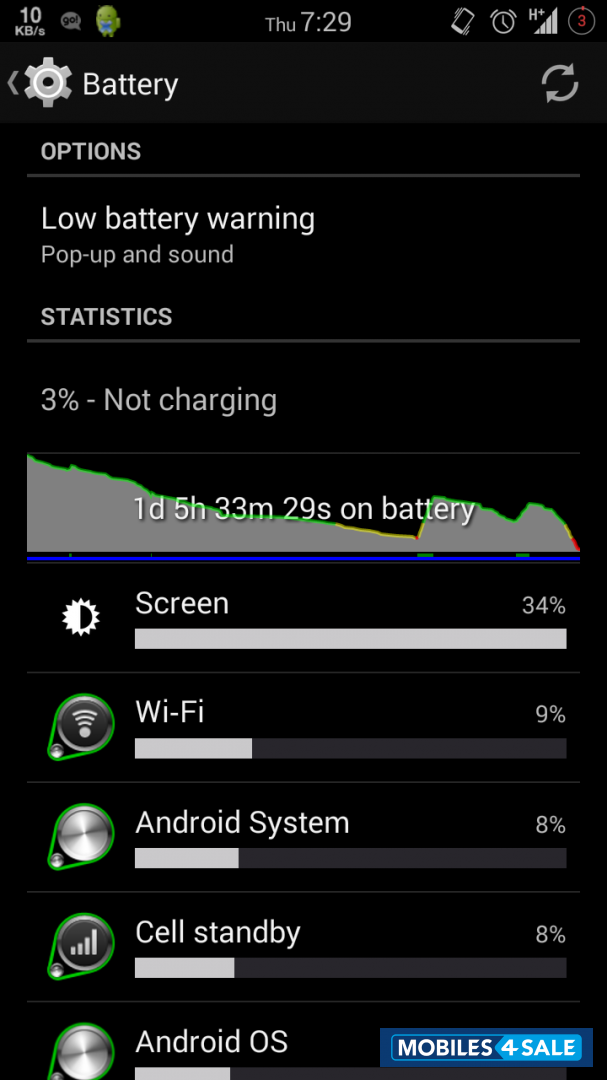Viewport: 607px width, 1080px height.
Task: Open Cell standby usage details
Action: point(303,948)
